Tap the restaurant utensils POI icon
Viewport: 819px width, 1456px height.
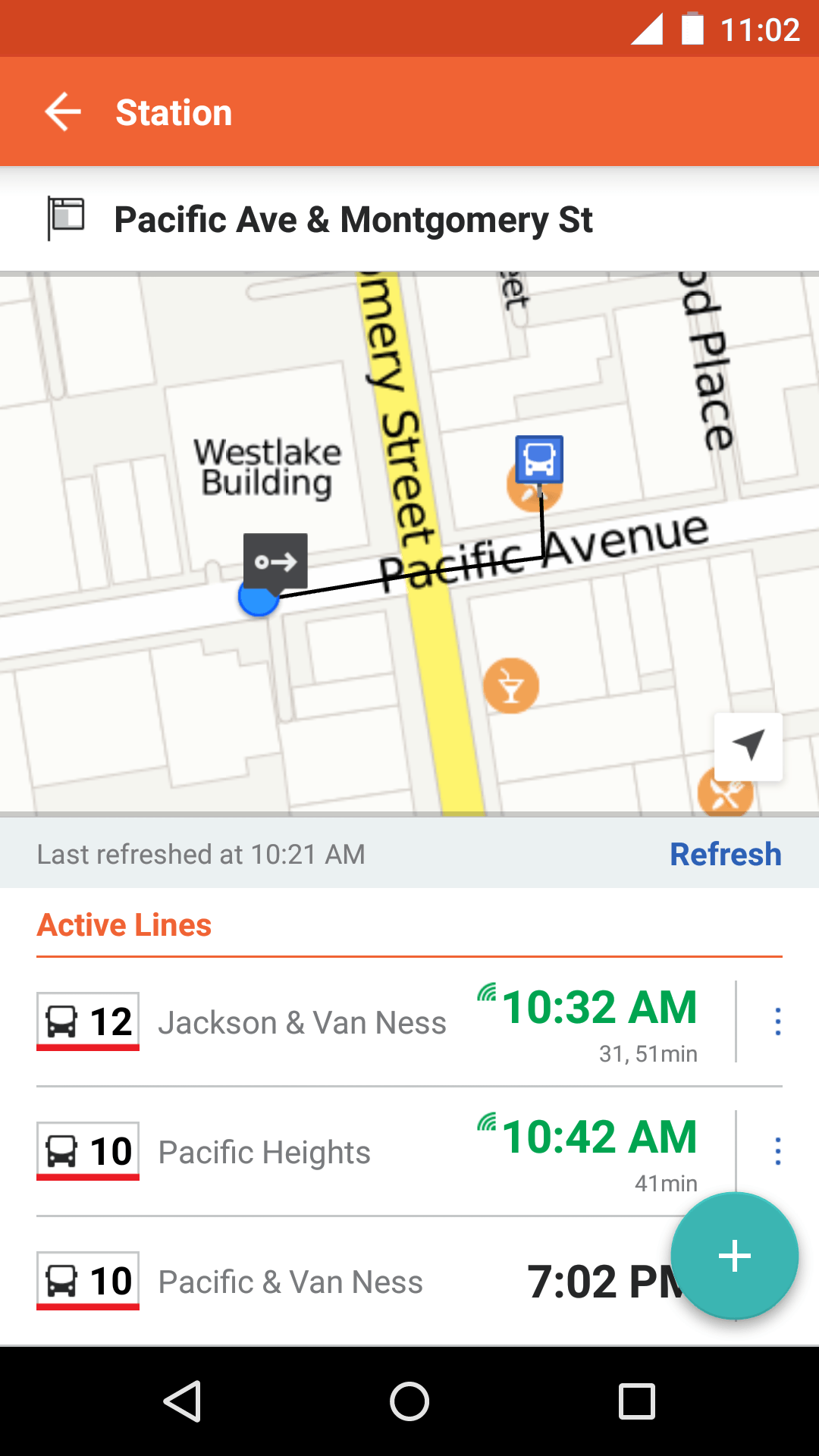(726, 793)
